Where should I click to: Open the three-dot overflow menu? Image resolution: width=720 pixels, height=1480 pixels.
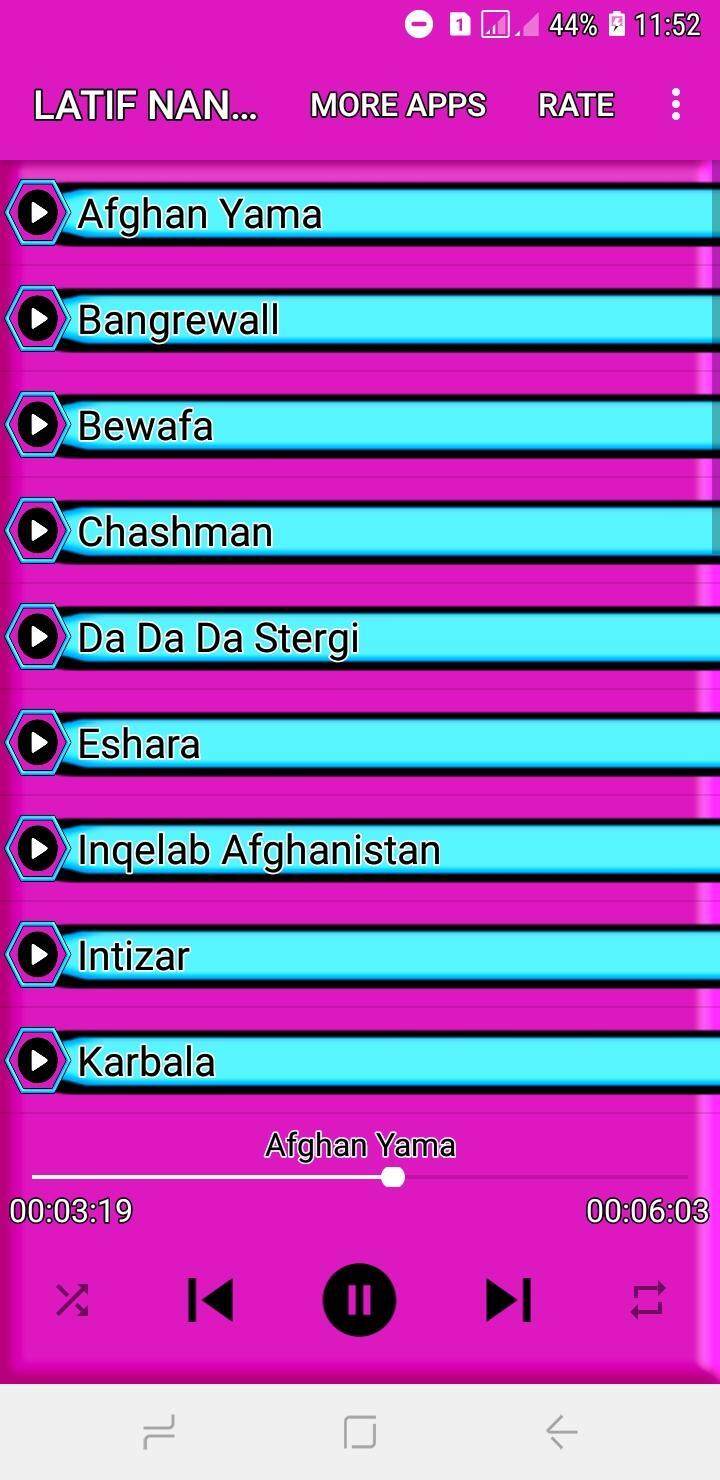pos(676,104)
